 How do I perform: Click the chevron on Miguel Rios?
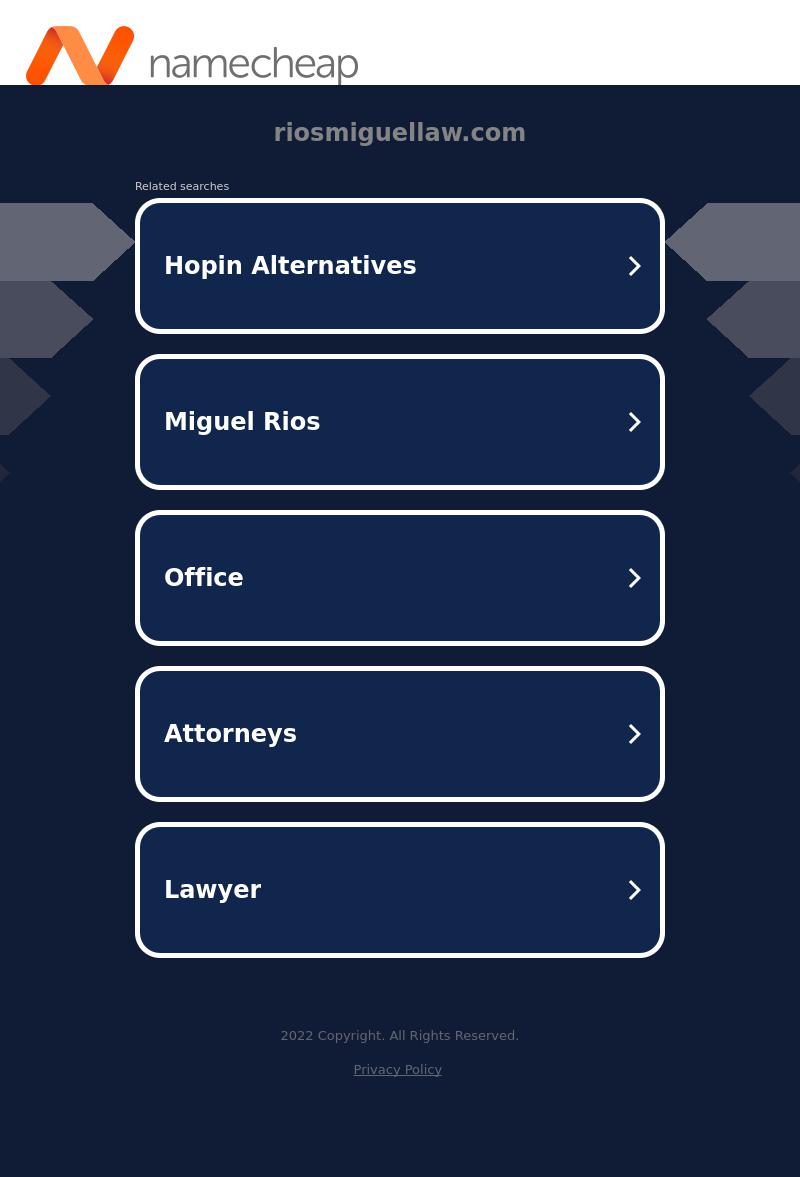[634, 421]
